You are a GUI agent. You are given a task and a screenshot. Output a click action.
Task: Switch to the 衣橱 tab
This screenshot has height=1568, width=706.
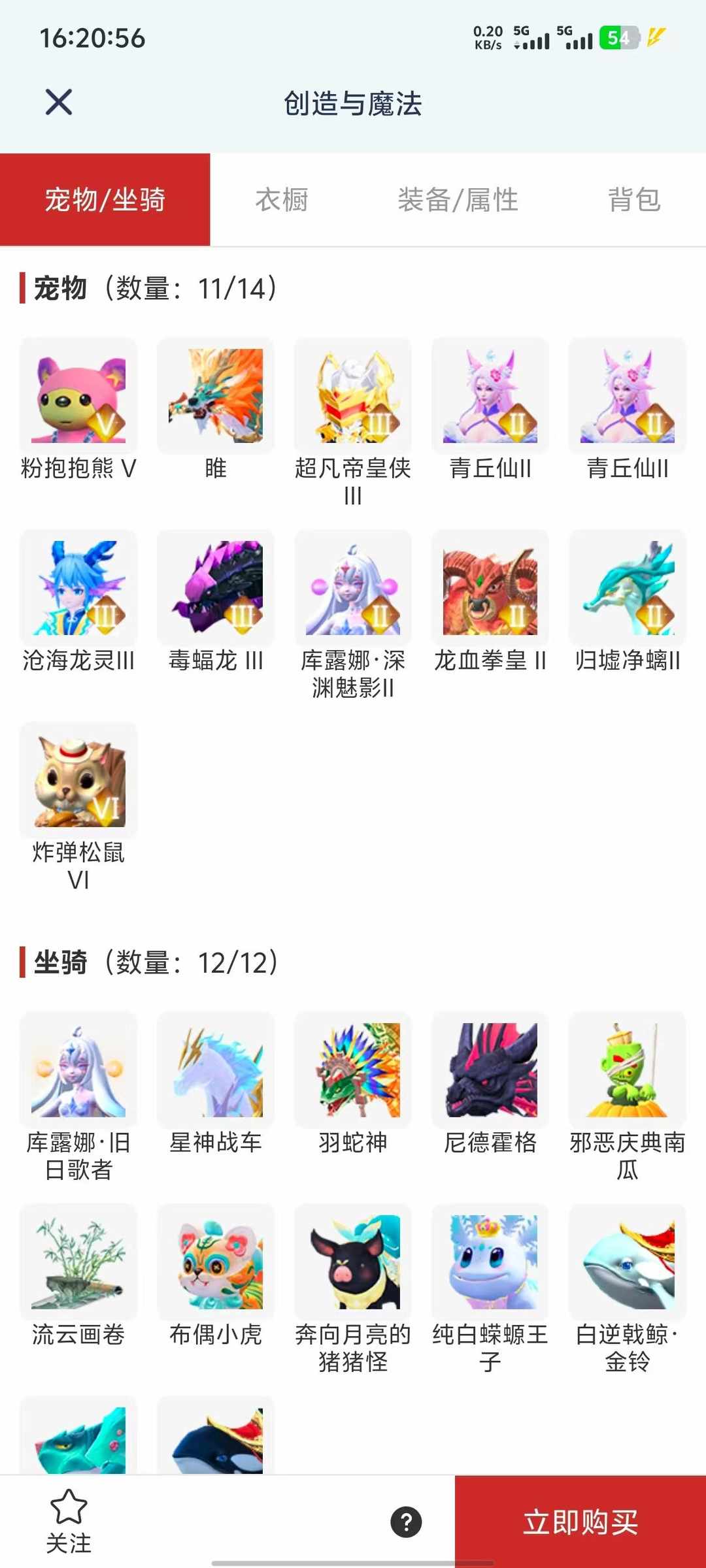tap(281, 200)
